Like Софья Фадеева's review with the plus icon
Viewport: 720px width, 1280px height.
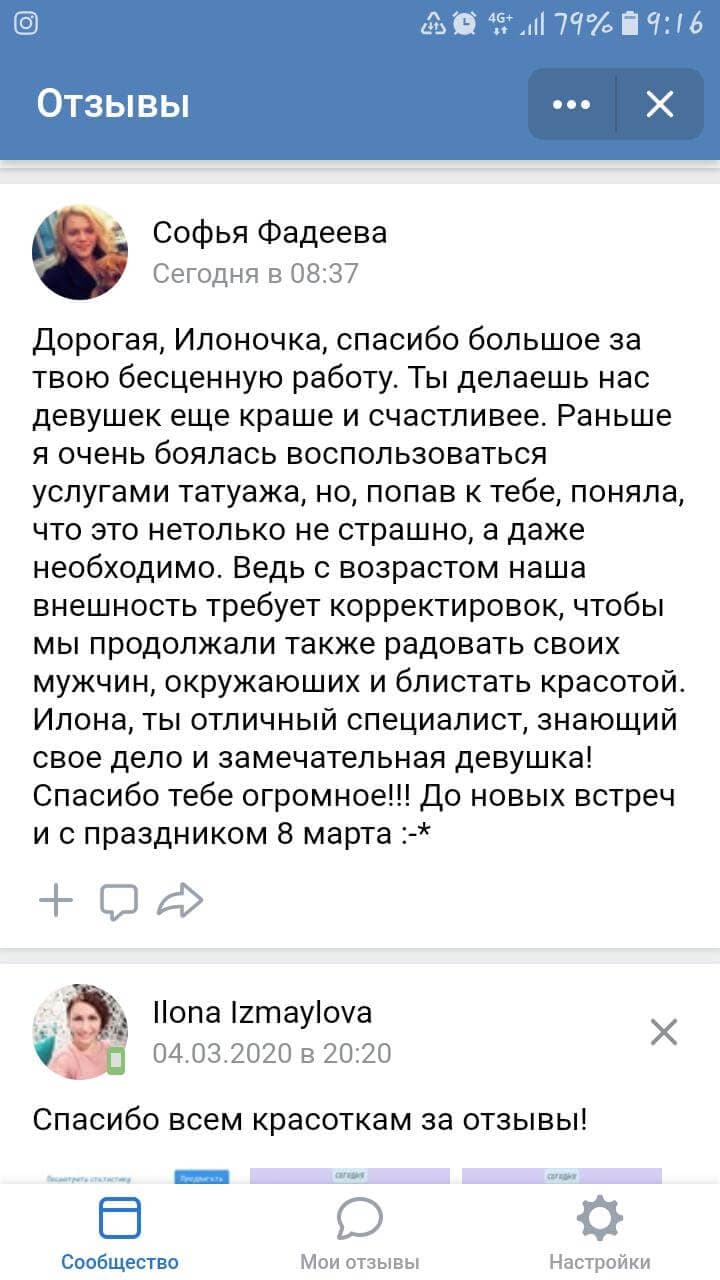pyautogui.click(x=57, y=899)
